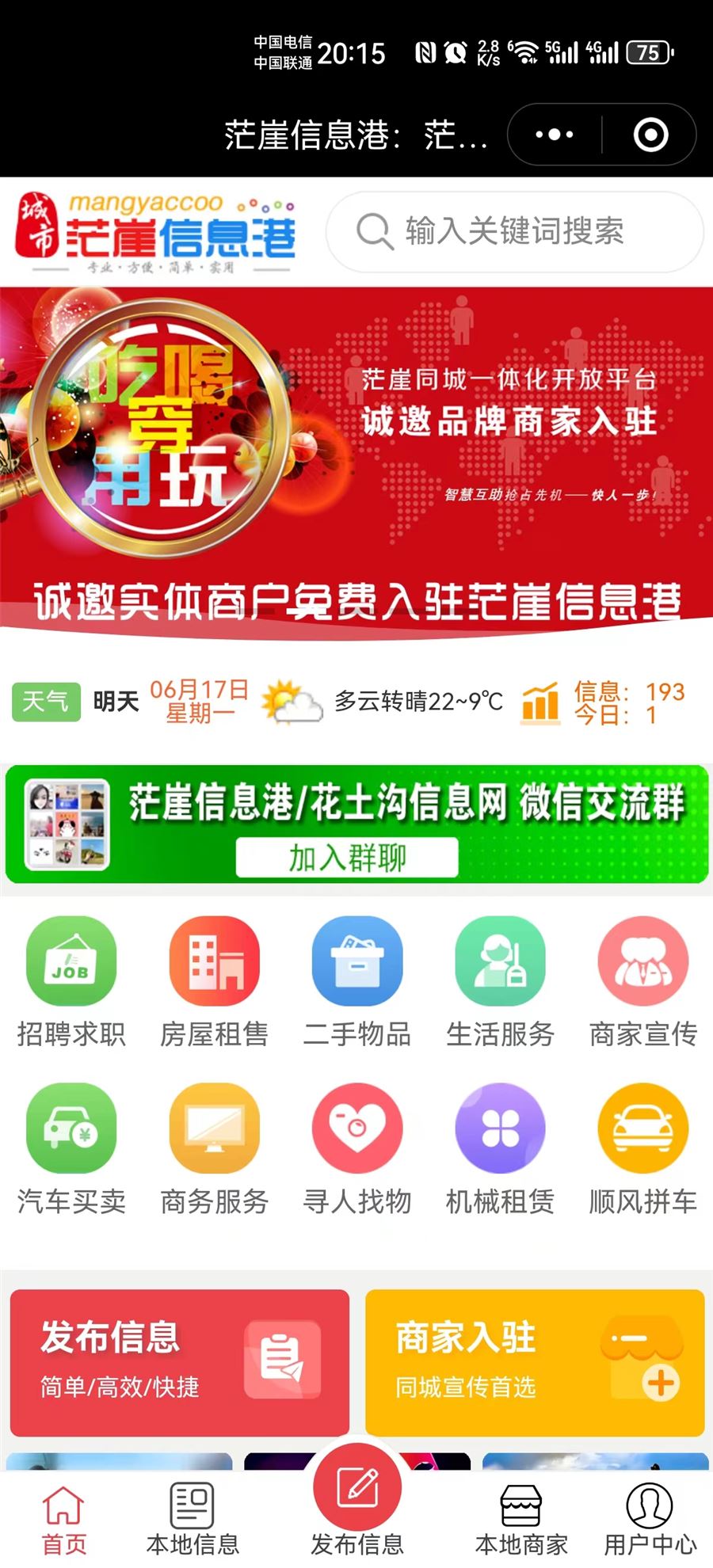
Task: Open the 顺风拼车 carpool category
Action: 642,1148
